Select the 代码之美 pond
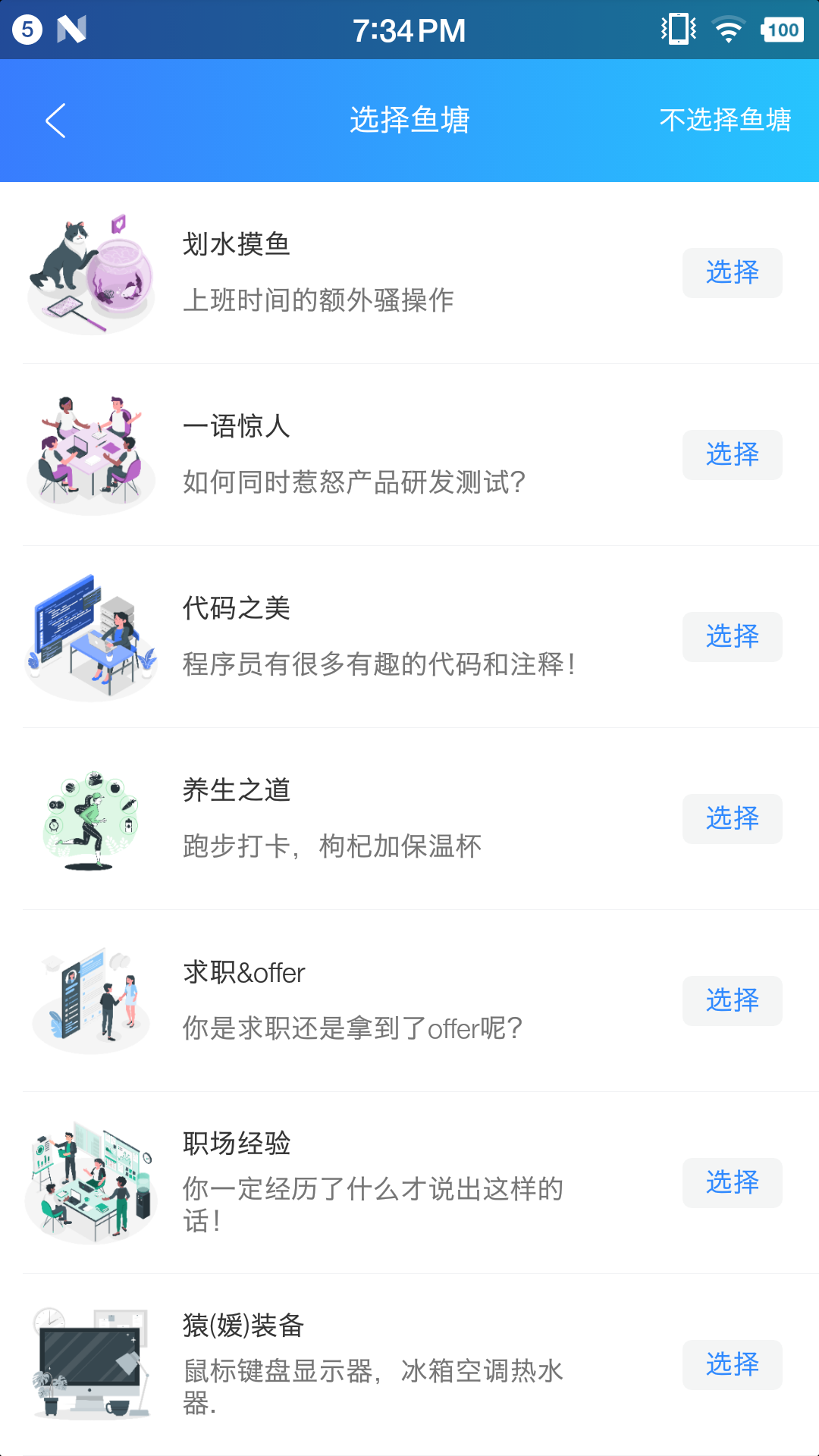Viewport: 819px width, 1456px height. click(x=732, y=637)
